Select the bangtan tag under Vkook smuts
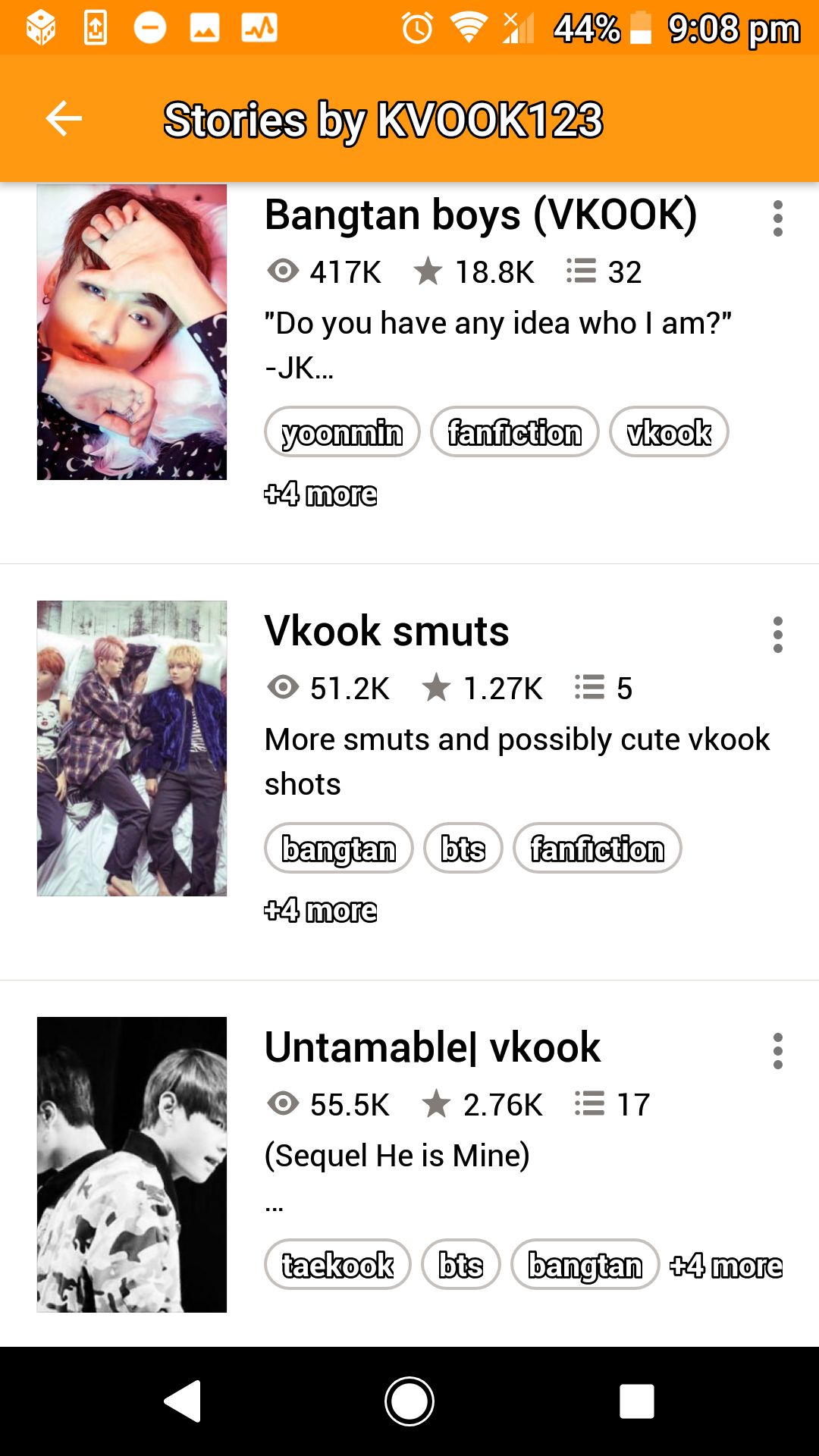The image size is (819, 1456). [339, 849]
